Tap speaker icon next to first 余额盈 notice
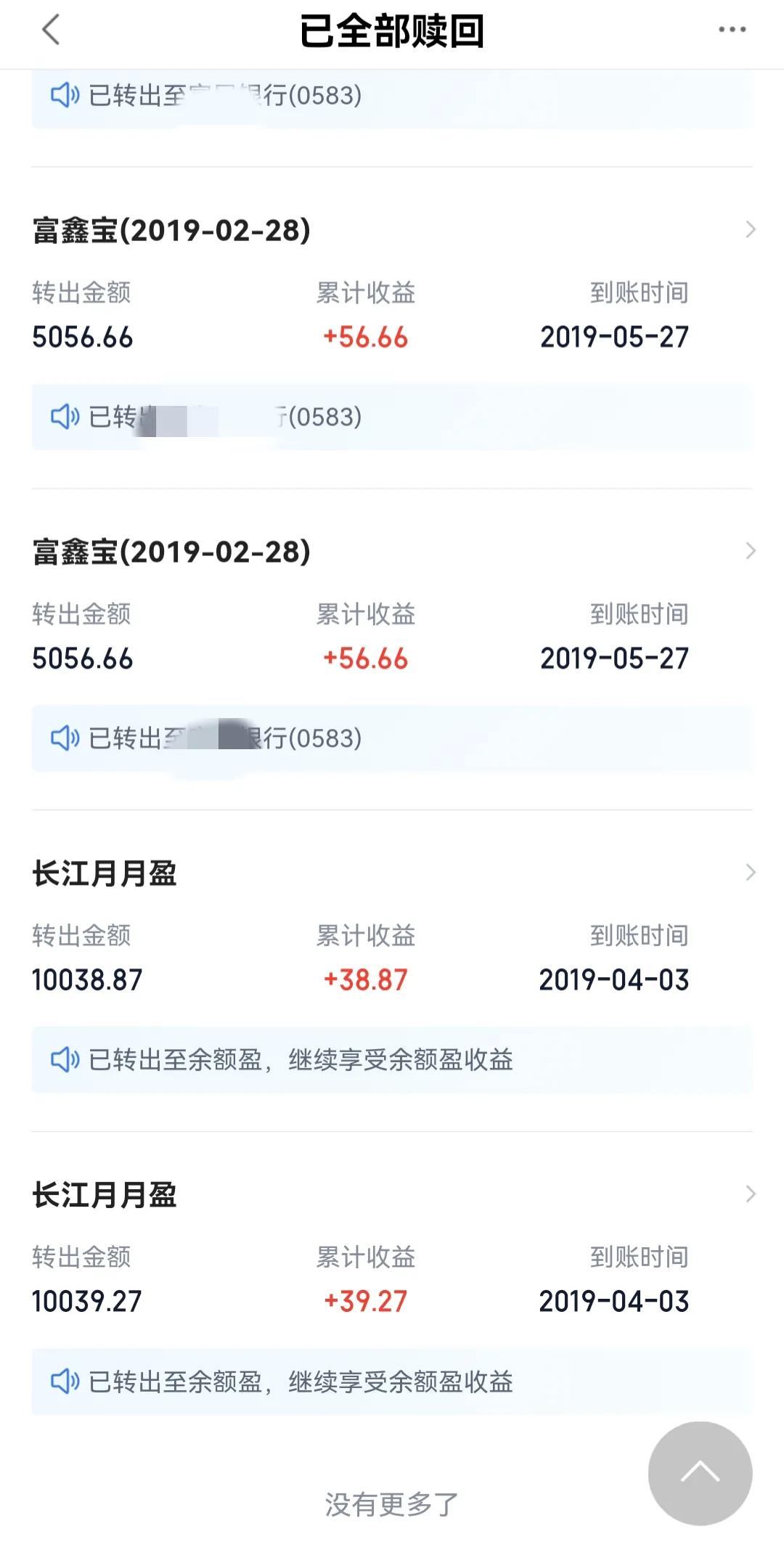This screenshot has height=1542, width=784. pyautogui.click(x=65, y=1060)
